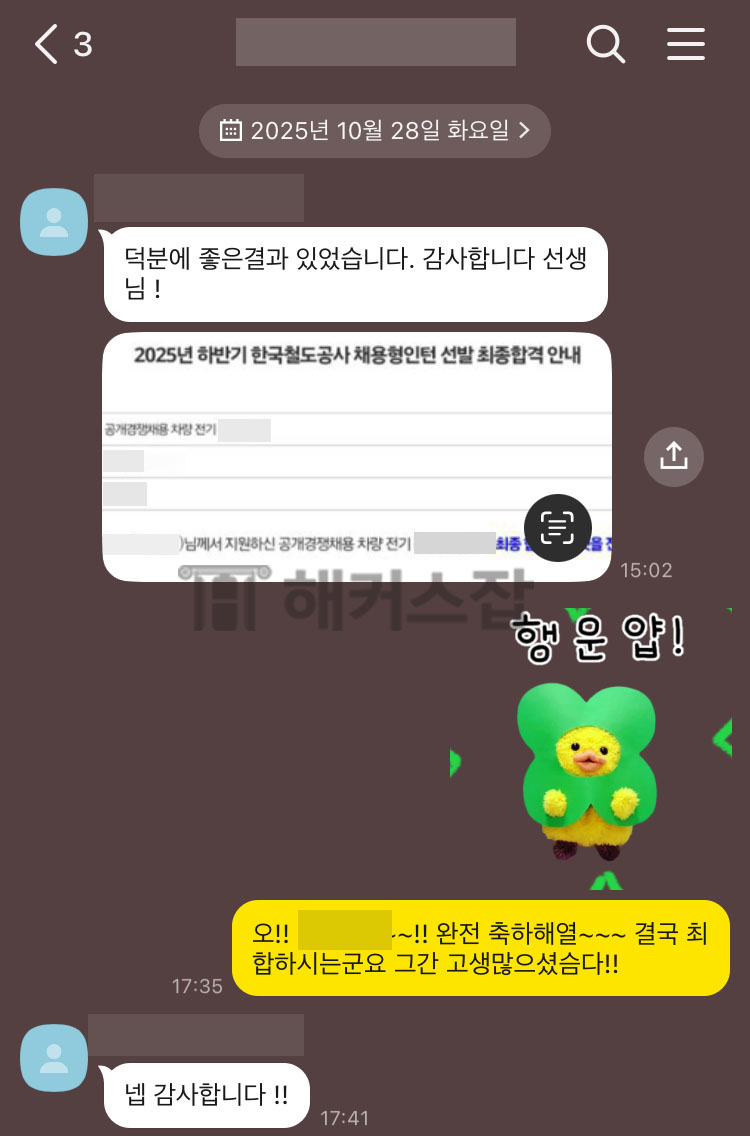This screenshot has width=750, height=1136.
Task: Open the 최종합격 안내 image in full view
Action: tap(330, 440)
